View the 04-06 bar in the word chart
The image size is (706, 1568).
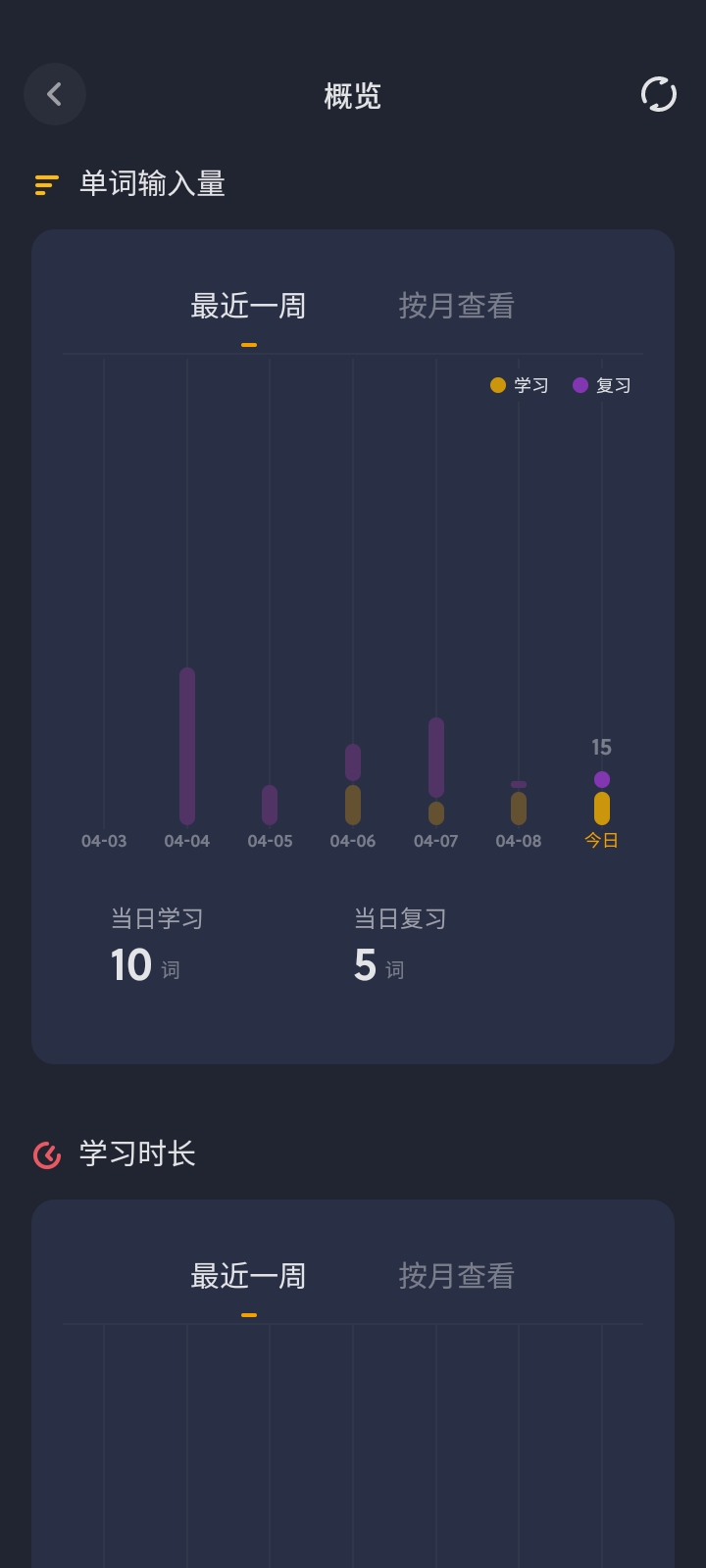(x=353, y=785)
